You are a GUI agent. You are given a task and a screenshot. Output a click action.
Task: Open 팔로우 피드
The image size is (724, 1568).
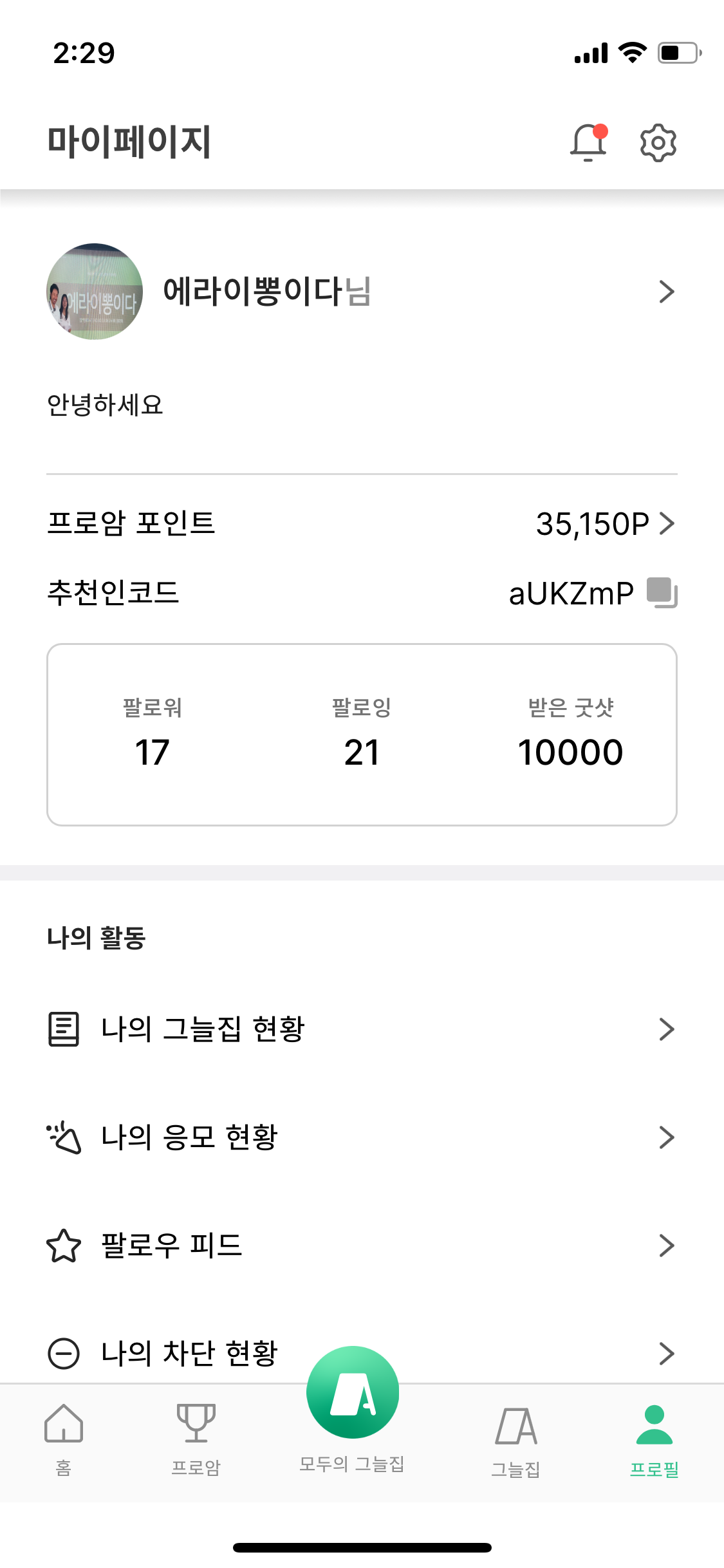(360, 1245)
